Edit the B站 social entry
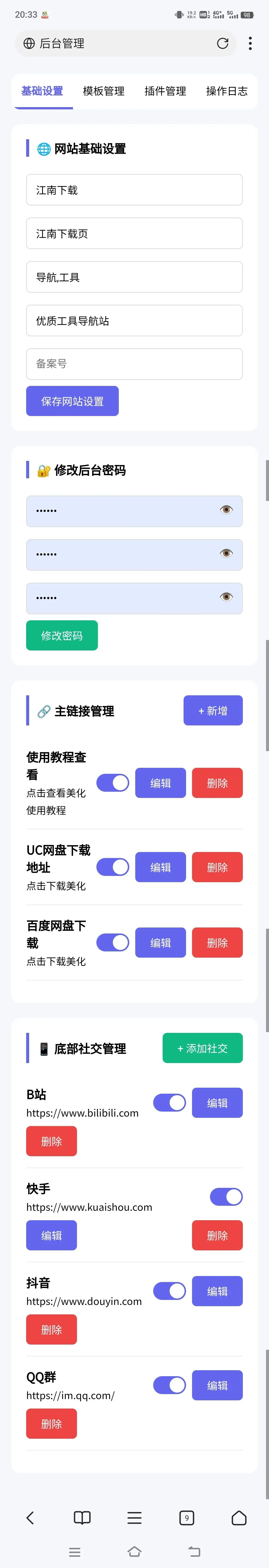 pyautogui.click(x=217, y=1102)
